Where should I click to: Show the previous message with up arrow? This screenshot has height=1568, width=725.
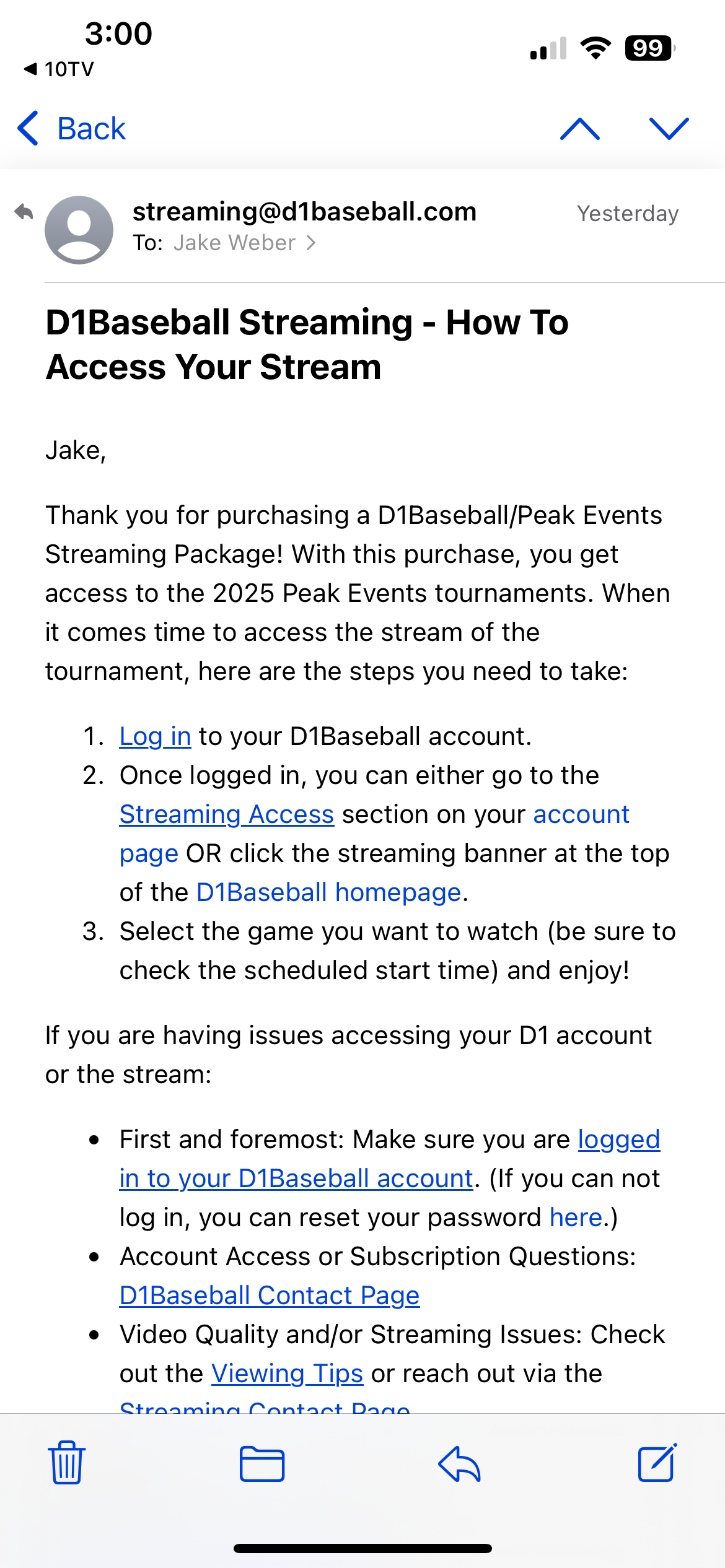(x=580, y=129)
